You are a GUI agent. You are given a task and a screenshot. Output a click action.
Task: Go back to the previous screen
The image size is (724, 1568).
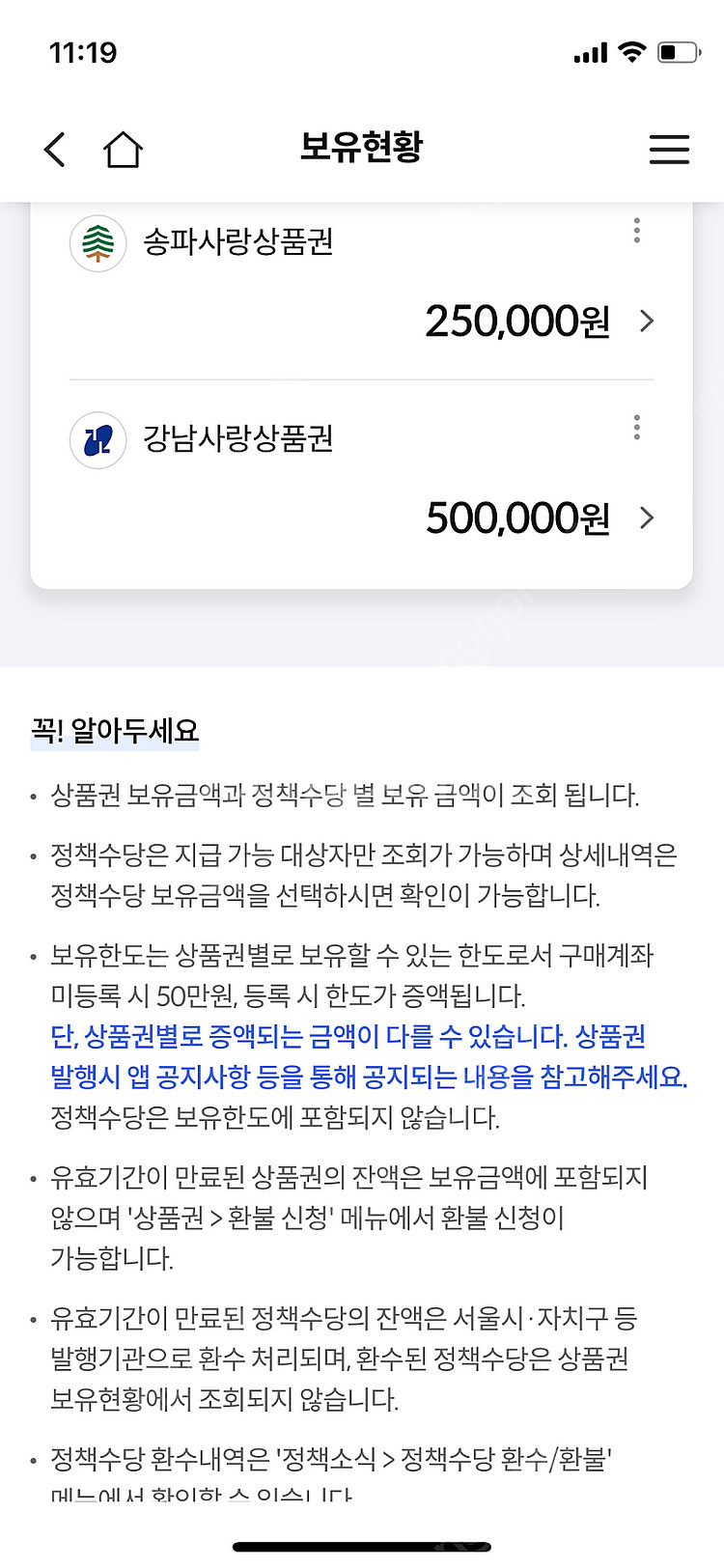pyautogui.click(x=55, y=150)
